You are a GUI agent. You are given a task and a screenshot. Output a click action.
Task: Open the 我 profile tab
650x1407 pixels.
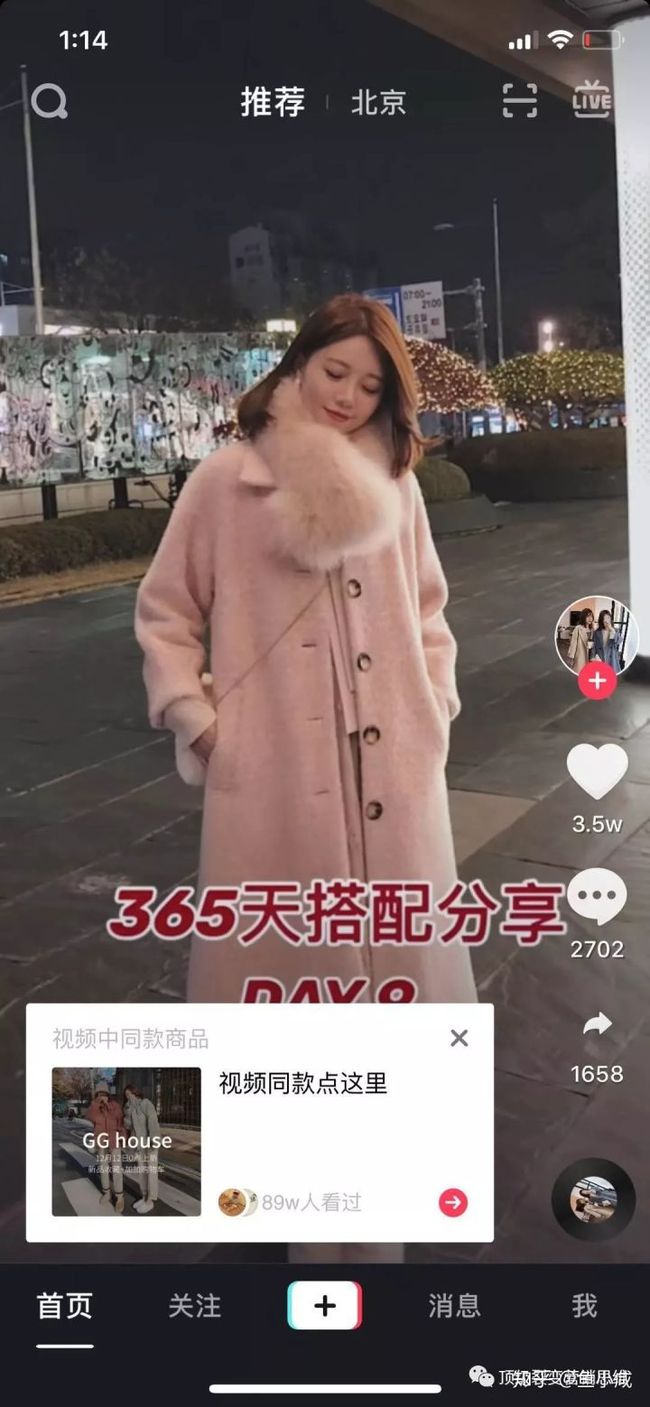tap(584, 1305)
